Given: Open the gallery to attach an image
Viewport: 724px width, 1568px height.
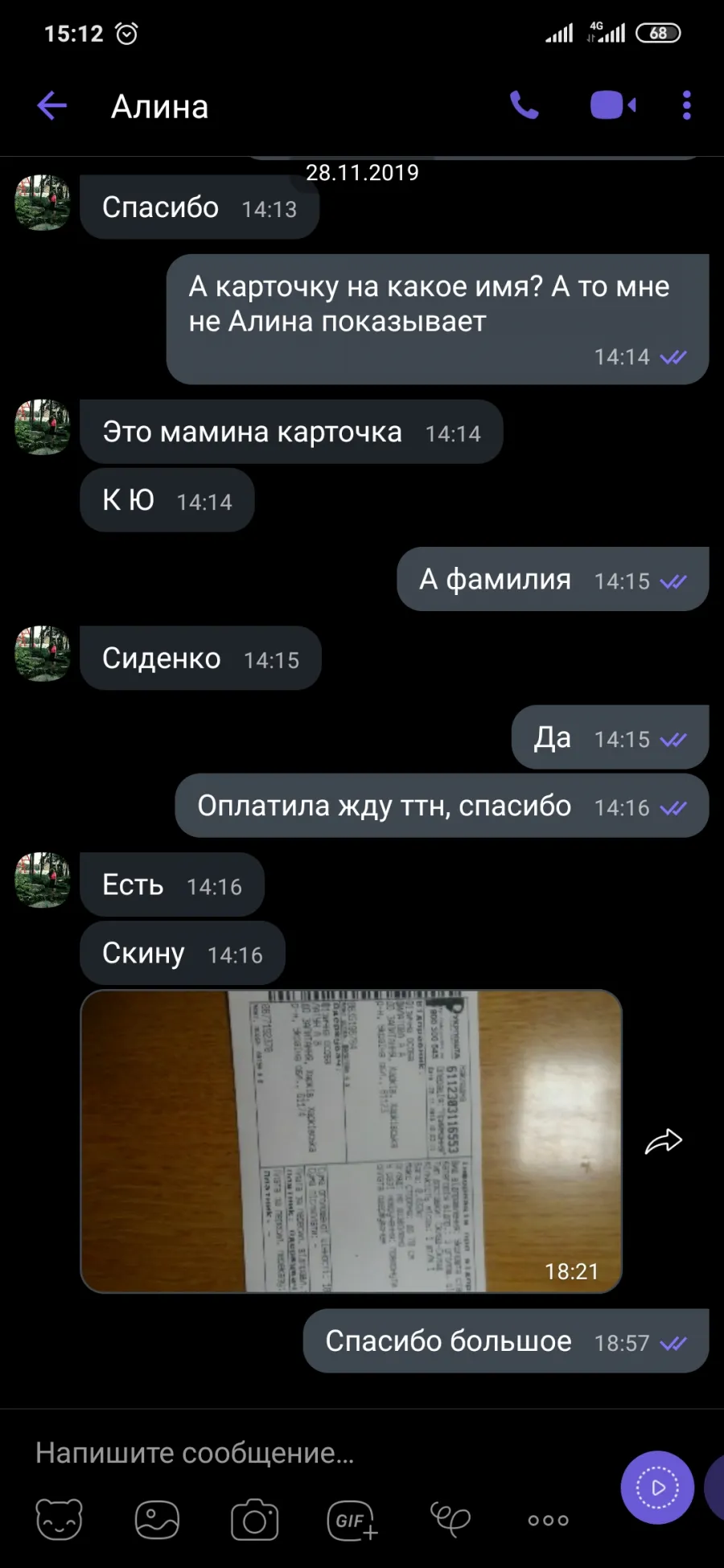Looking at the screenshot, I should [157, 1520].
